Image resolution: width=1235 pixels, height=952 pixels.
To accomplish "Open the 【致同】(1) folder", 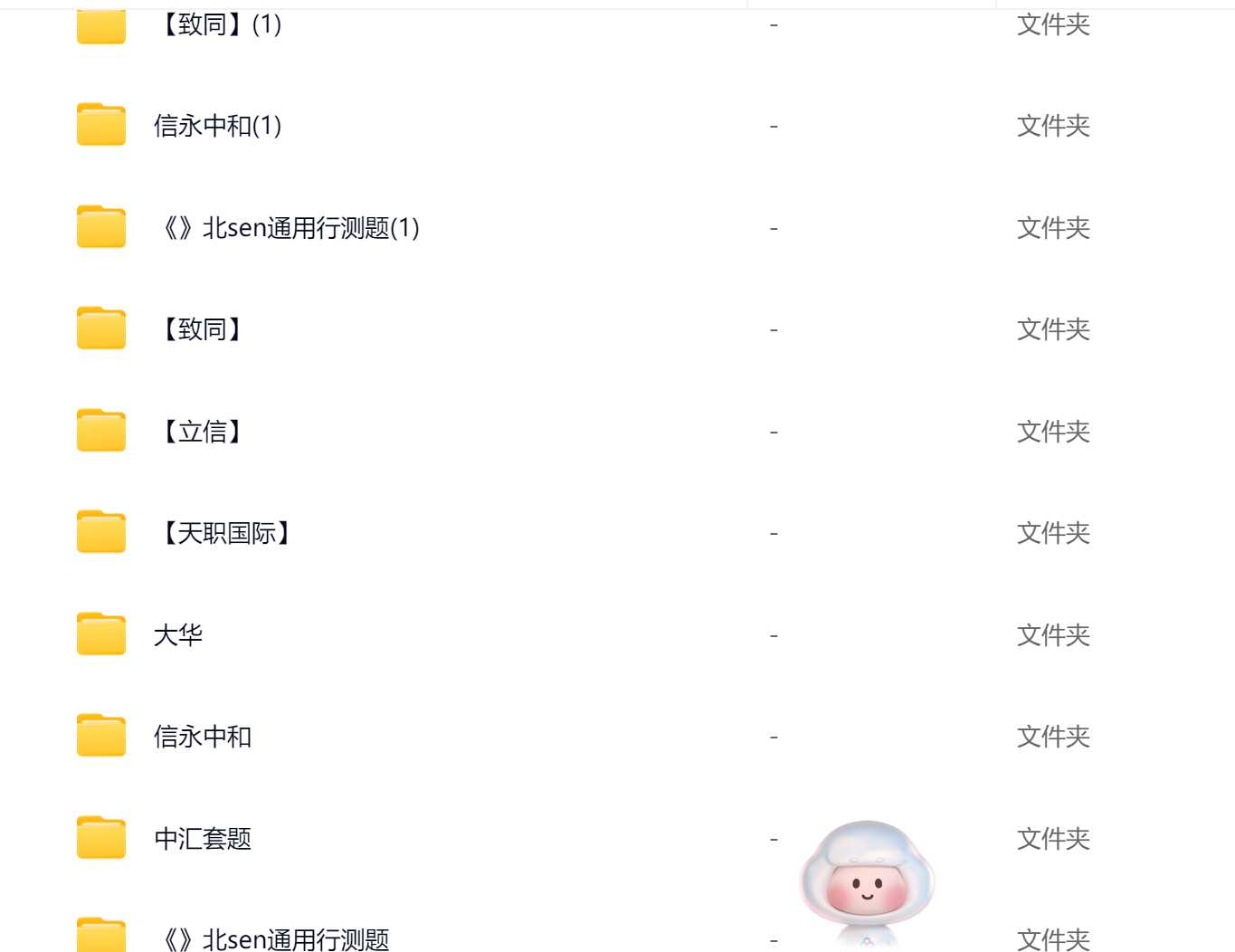I will click(x=221, y=24).
